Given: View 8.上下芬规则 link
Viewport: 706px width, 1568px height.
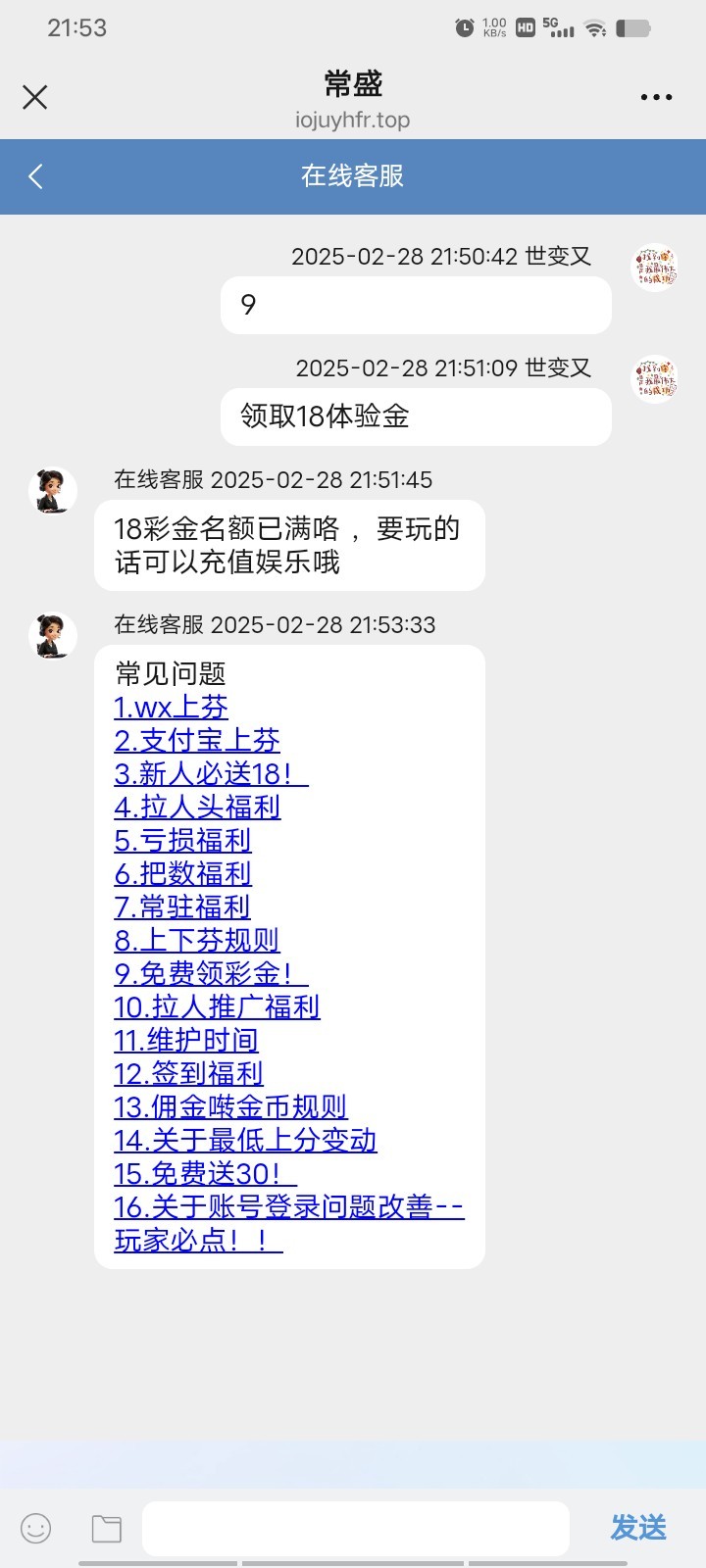Looking at the screenshot, I should (x=196, y=941).
